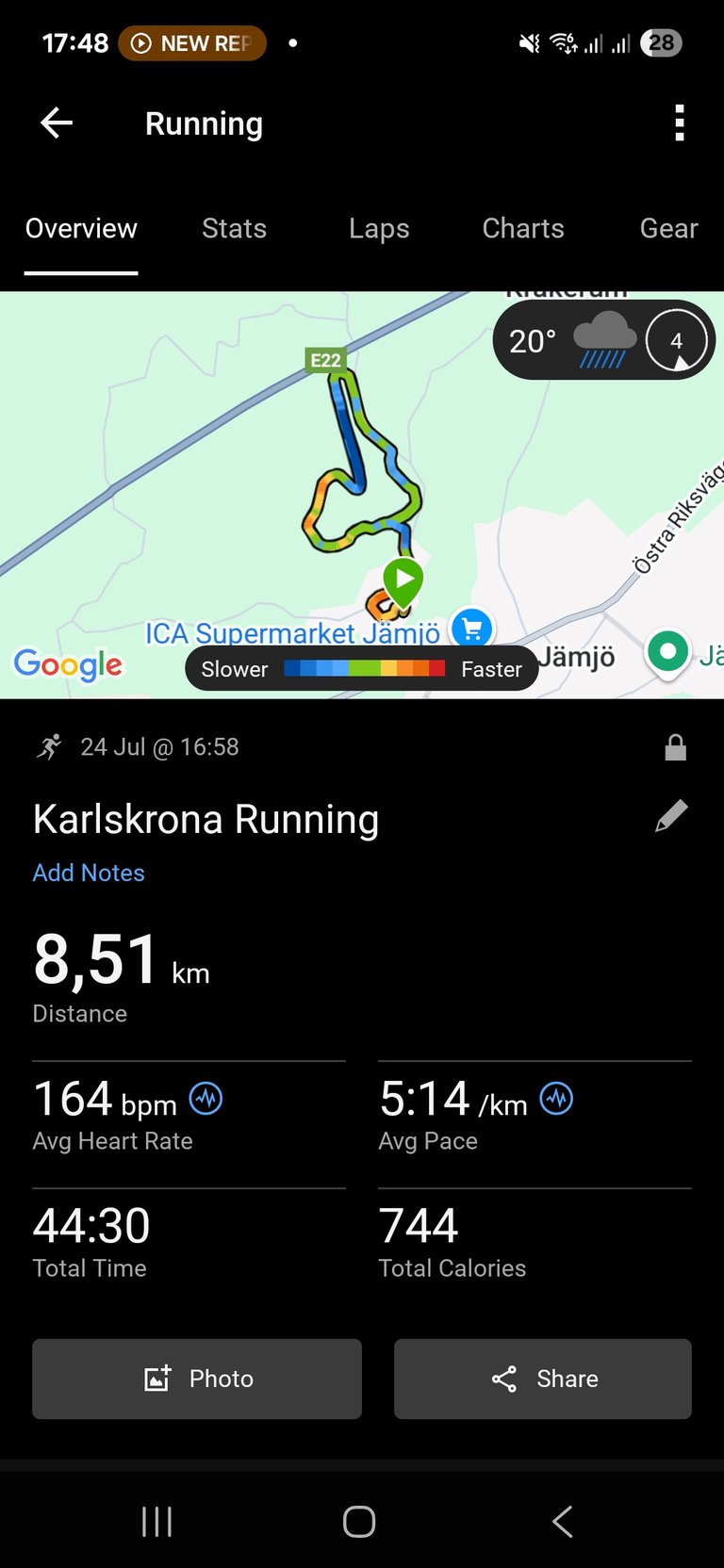
Task: Switch to the Stats tab
Action: [234, 228]
